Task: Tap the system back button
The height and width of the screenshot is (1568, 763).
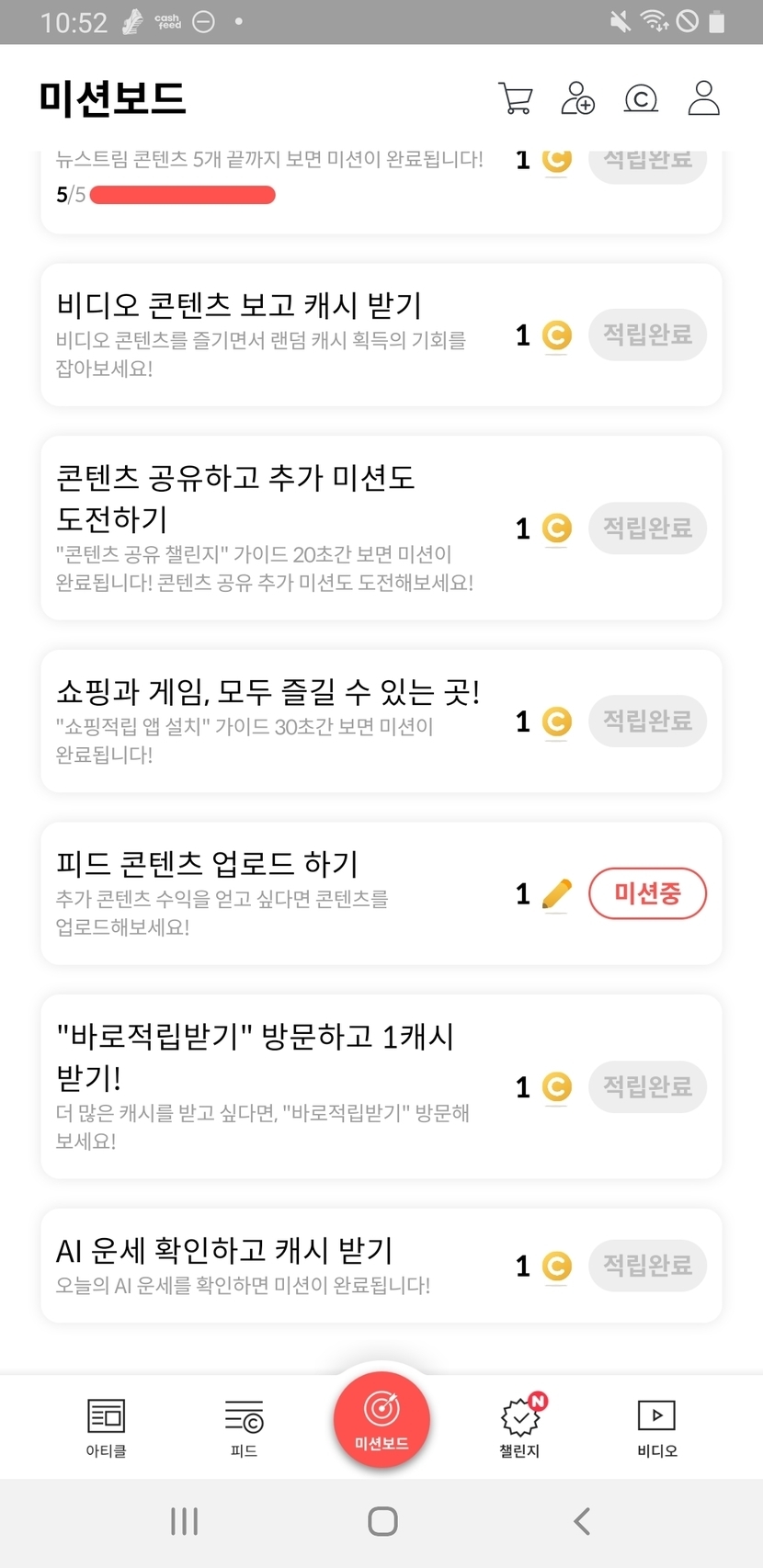Action: (581, 1521)
